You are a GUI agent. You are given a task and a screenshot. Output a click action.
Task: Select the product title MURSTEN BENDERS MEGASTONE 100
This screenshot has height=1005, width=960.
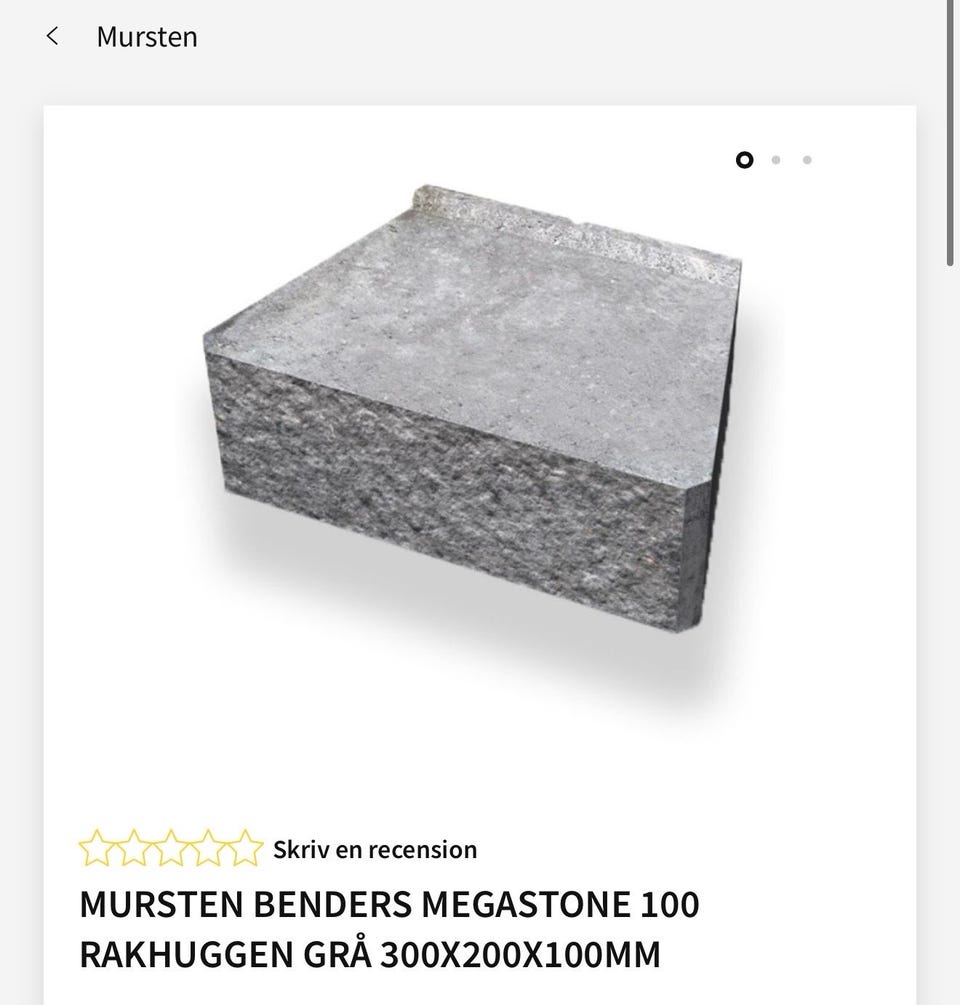coord(390,904)
